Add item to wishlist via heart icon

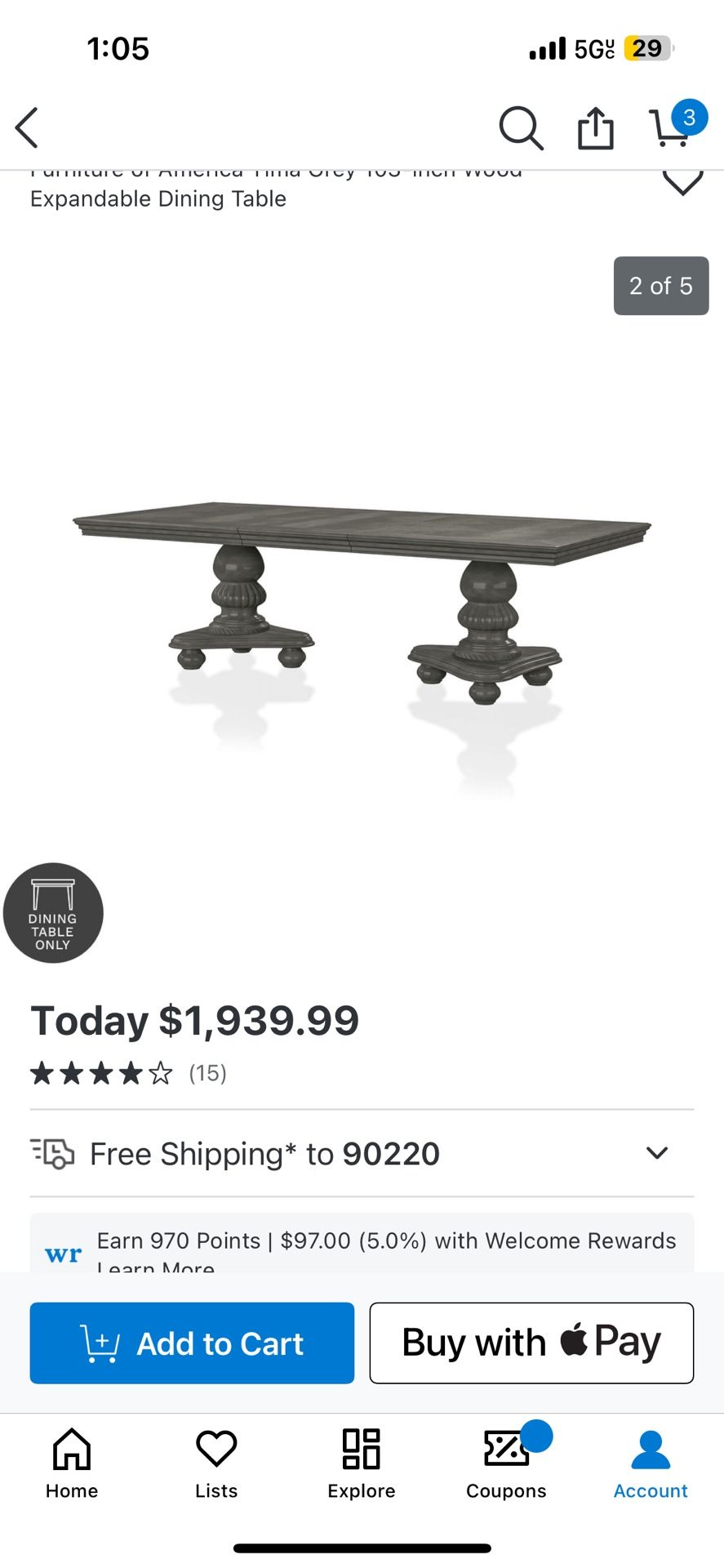683,181
